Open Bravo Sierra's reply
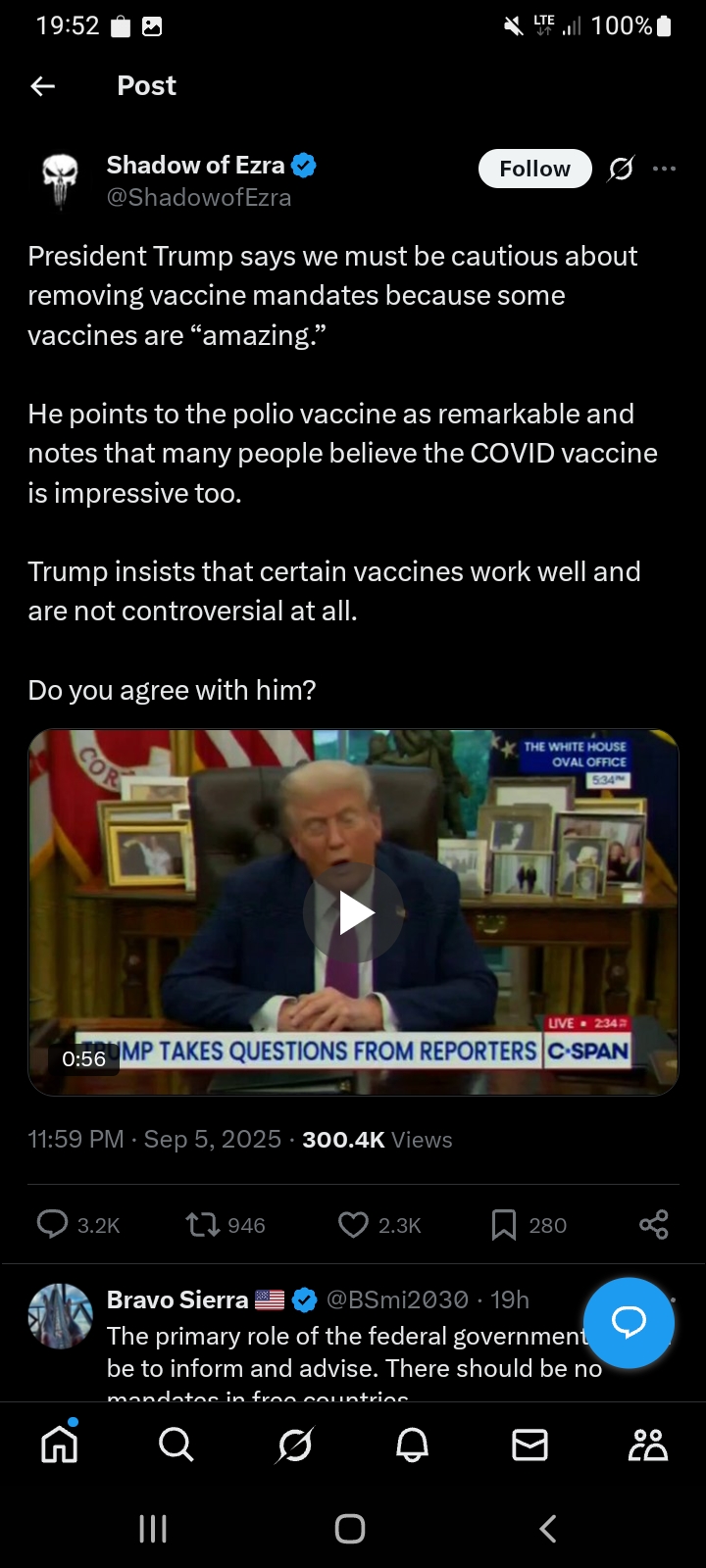706x1568 pixels. point(343,1352)
